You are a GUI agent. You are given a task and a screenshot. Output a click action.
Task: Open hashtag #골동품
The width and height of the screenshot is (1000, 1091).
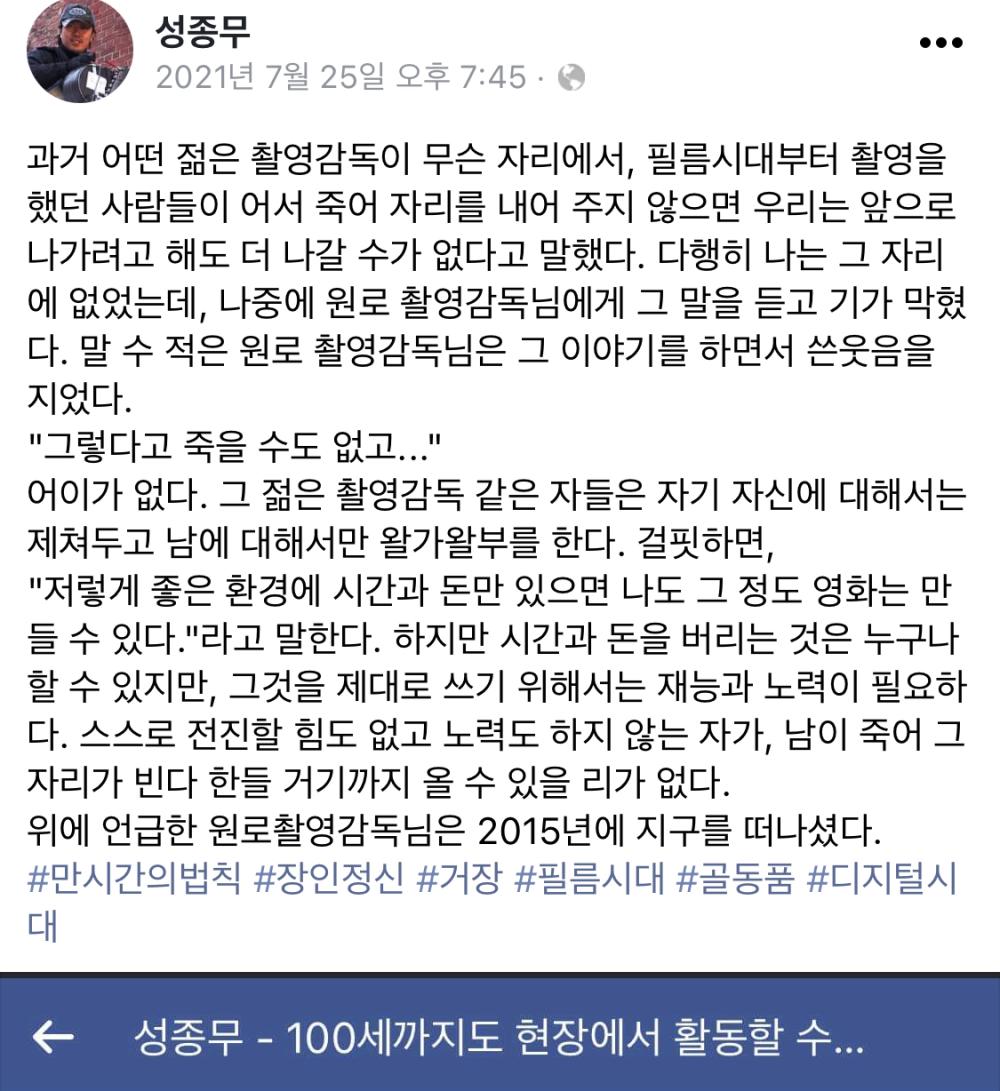tap(735, 880)
